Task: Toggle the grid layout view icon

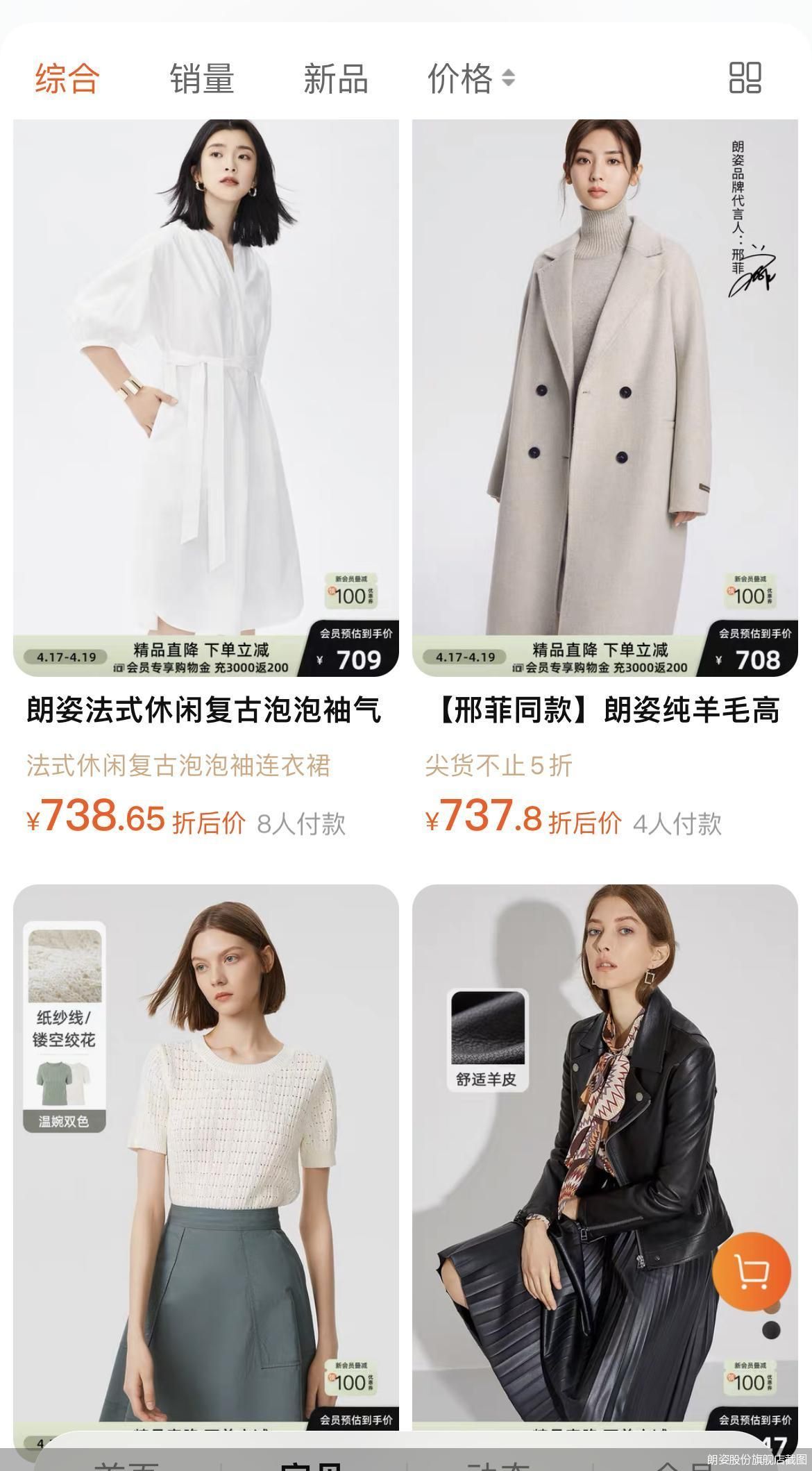Action: click(745, 78)
